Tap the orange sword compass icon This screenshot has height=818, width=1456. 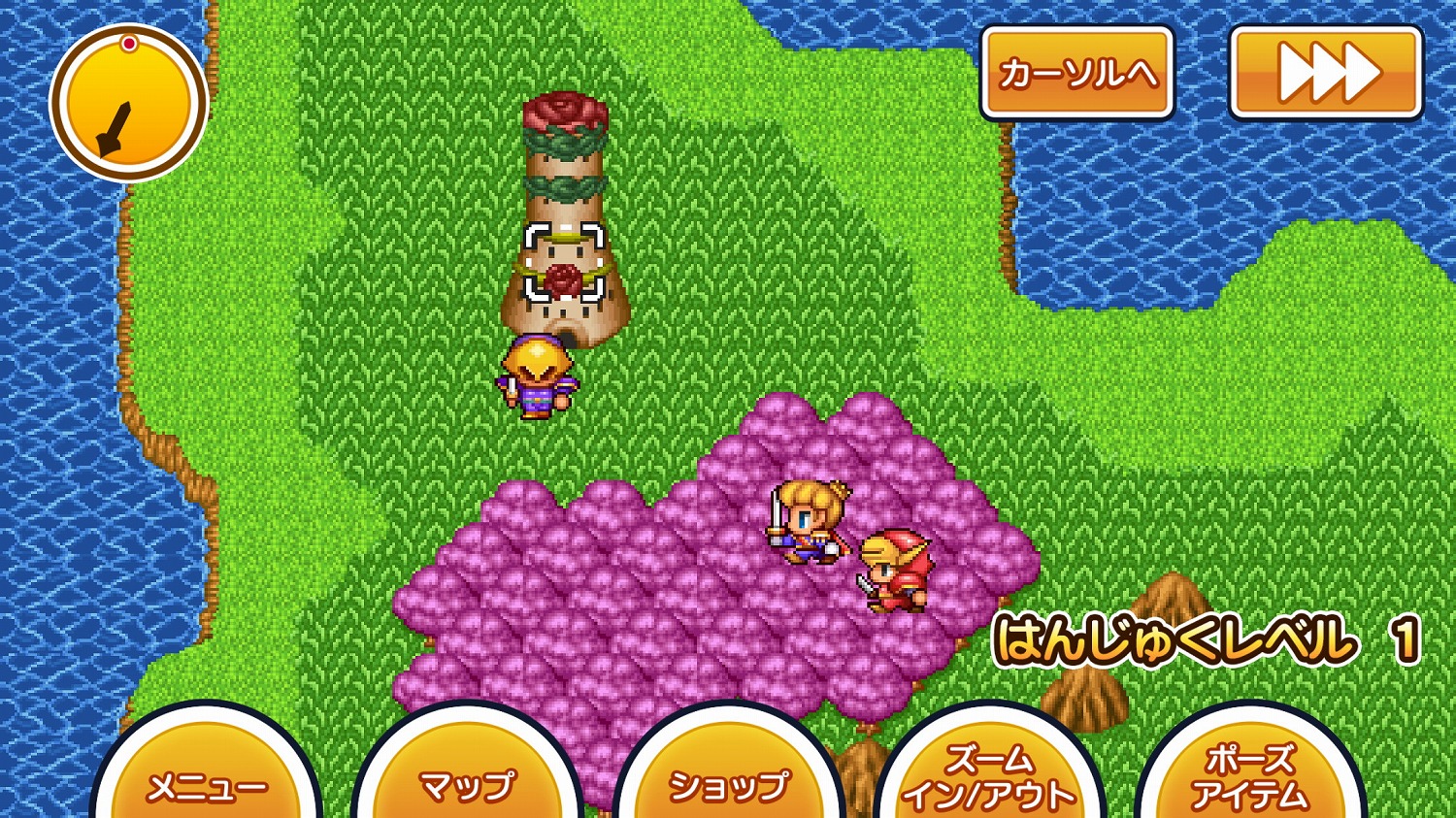pyautogui.click(x=129, y=104)
